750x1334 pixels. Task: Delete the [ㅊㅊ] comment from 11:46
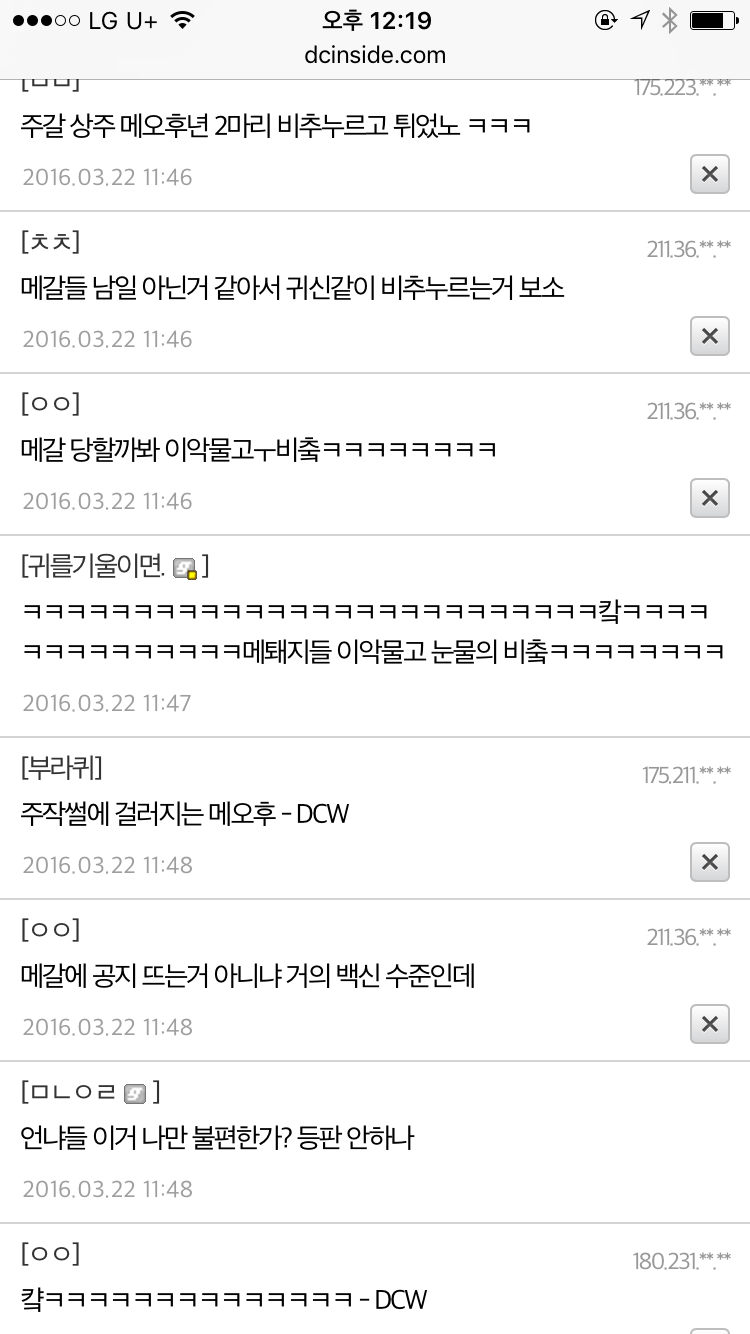point(709,336)
